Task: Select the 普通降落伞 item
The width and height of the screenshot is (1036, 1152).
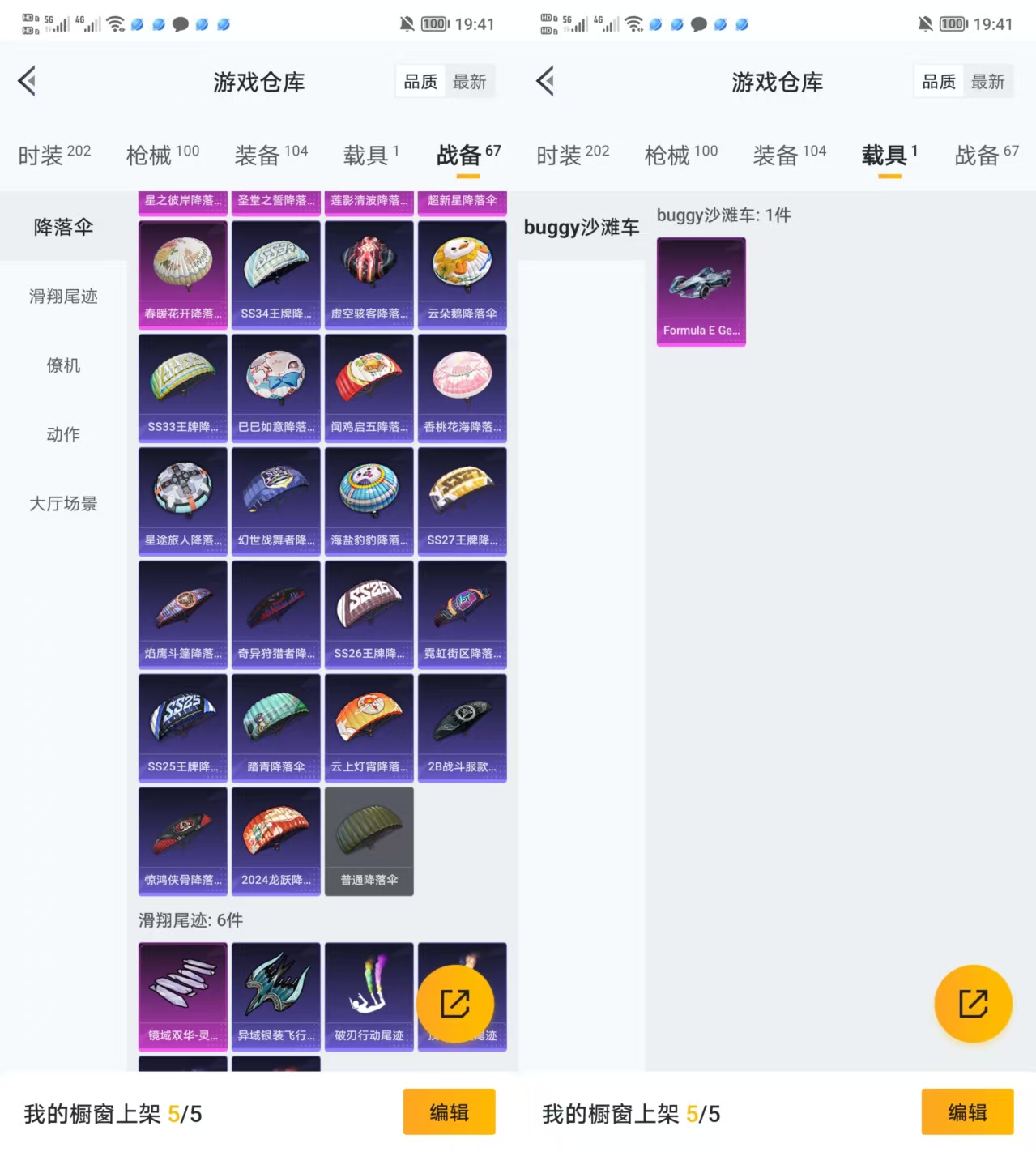Action: (x=369, y=841)
